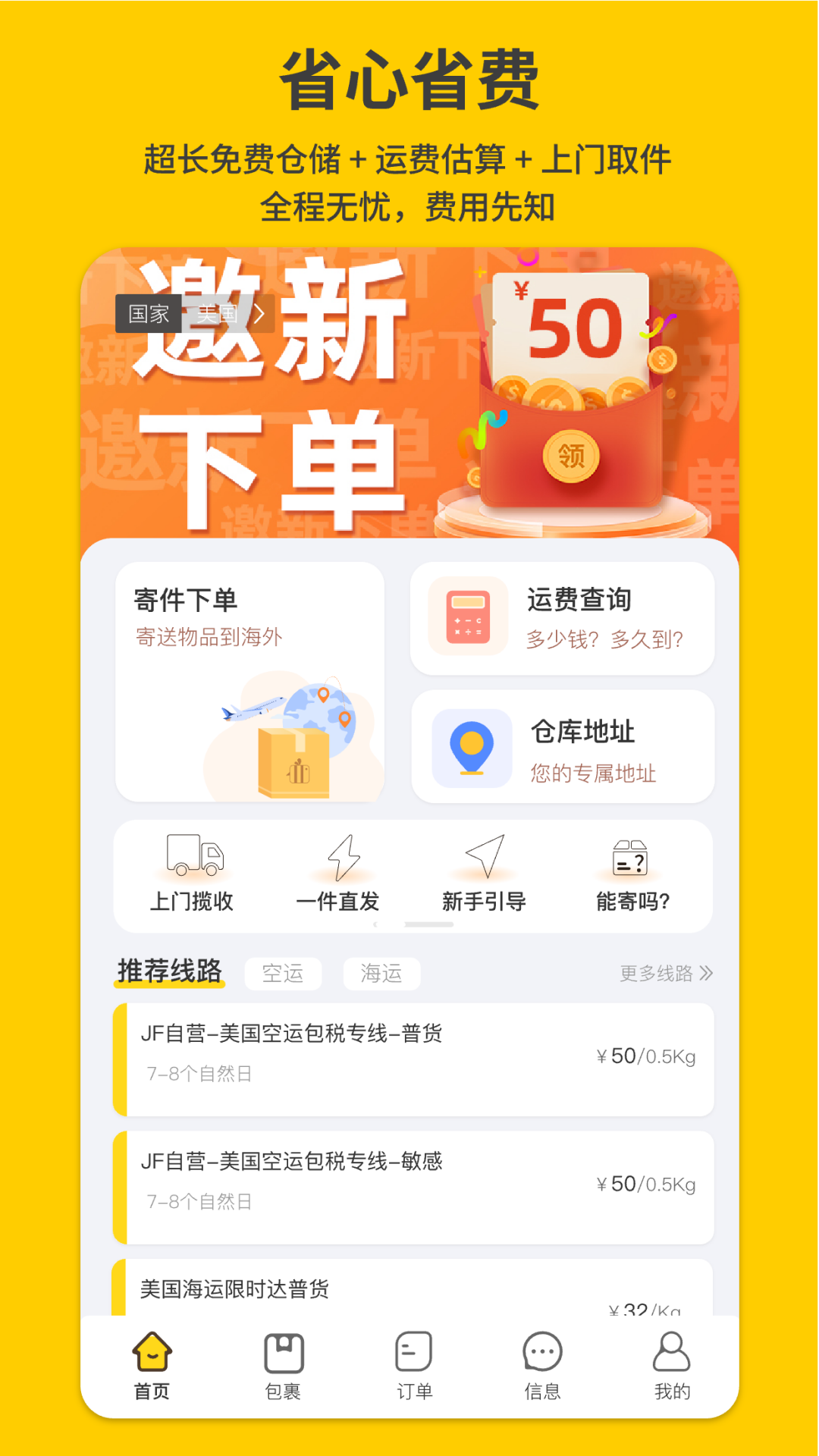Switch to the 空运 filter tab
The height and width of the screenshot is (1456, 819).
tap(284, 973)
